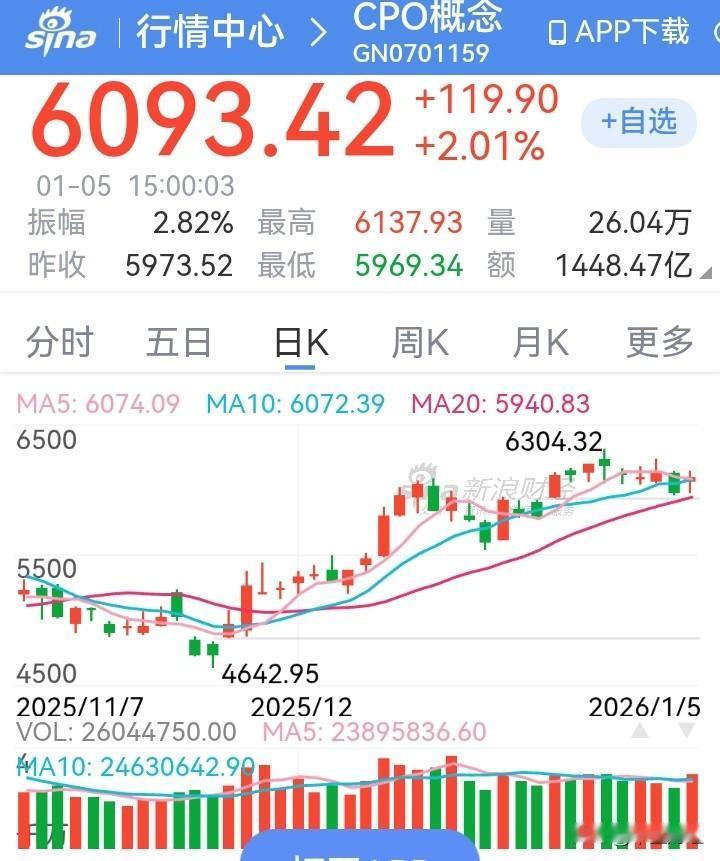This screenshot has width=720, height=861.
Task: Switch to the 五日 five-day tab
Action: click(178, 341)
